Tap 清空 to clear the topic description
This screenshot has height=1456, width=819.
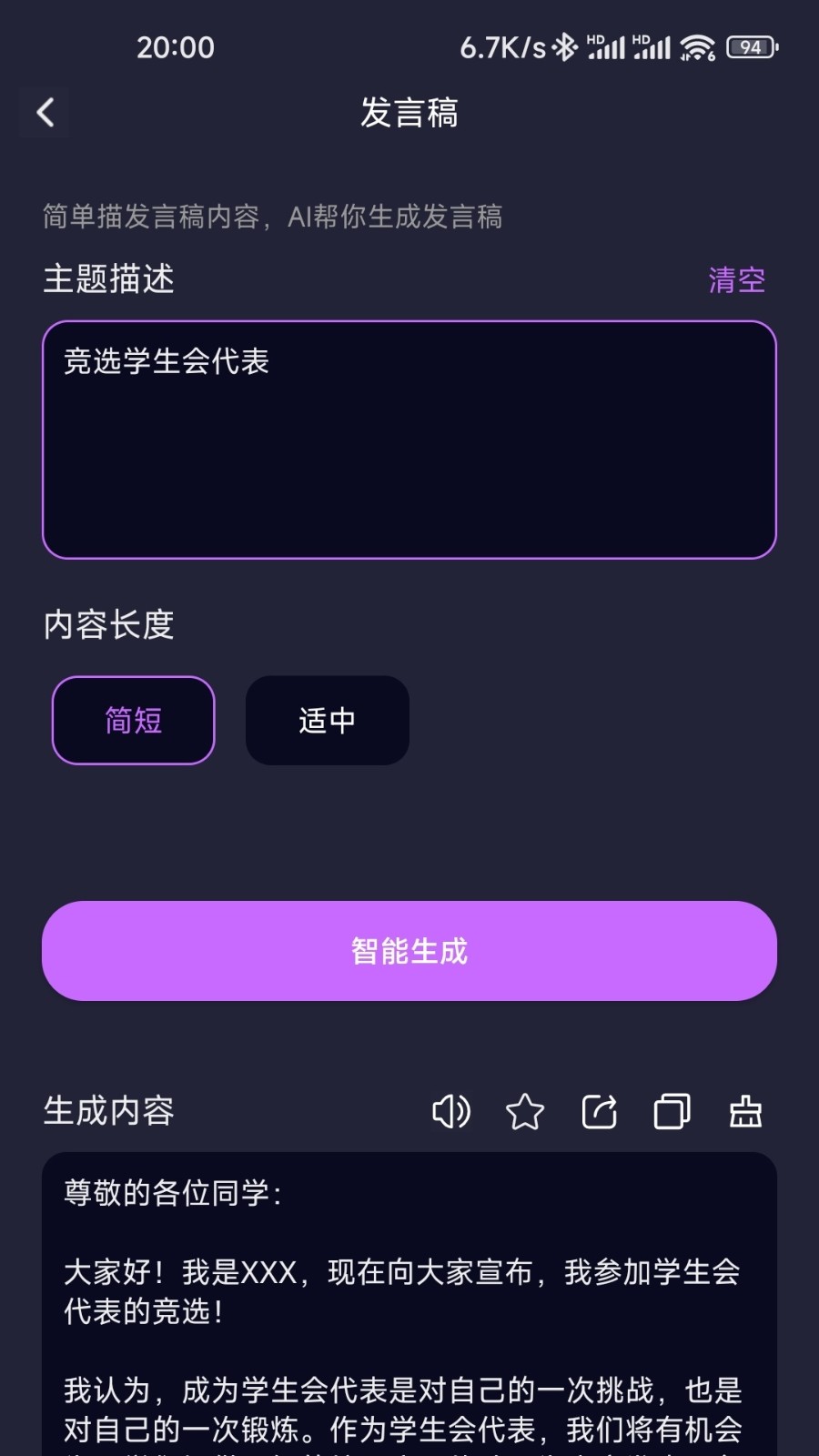pos(736,279)
